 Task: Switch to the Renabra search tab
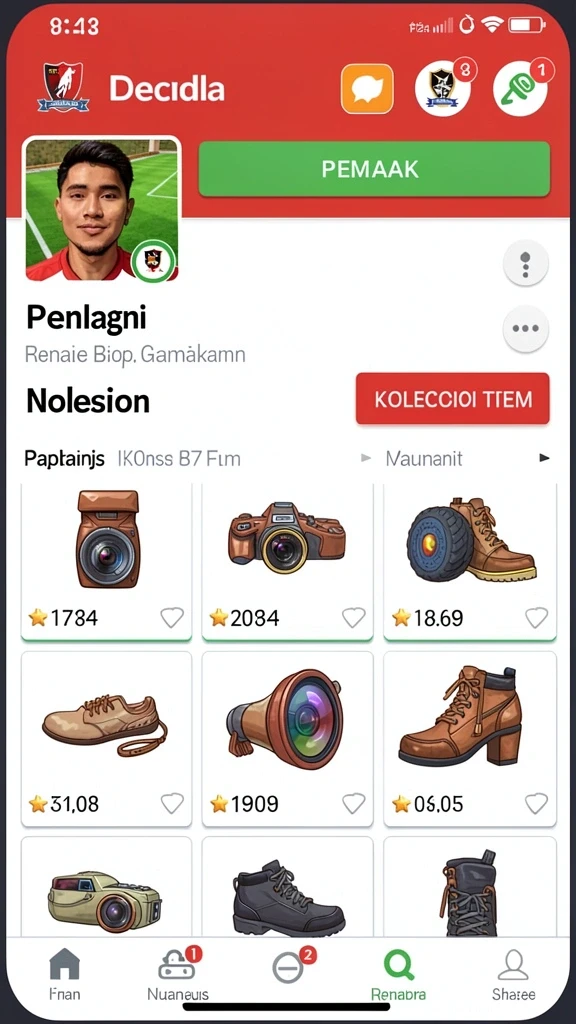point(398,974)
